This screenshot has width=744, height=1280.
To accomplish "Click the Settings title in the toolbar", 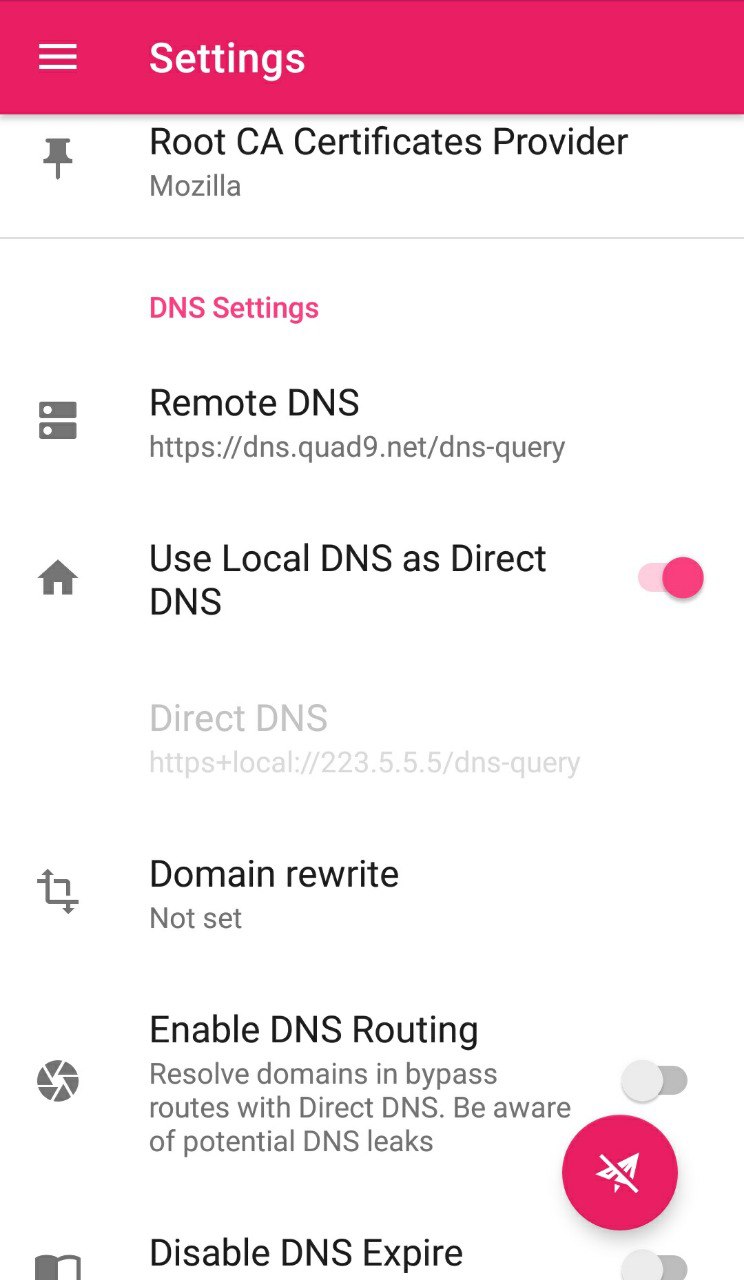I will 227,57.
